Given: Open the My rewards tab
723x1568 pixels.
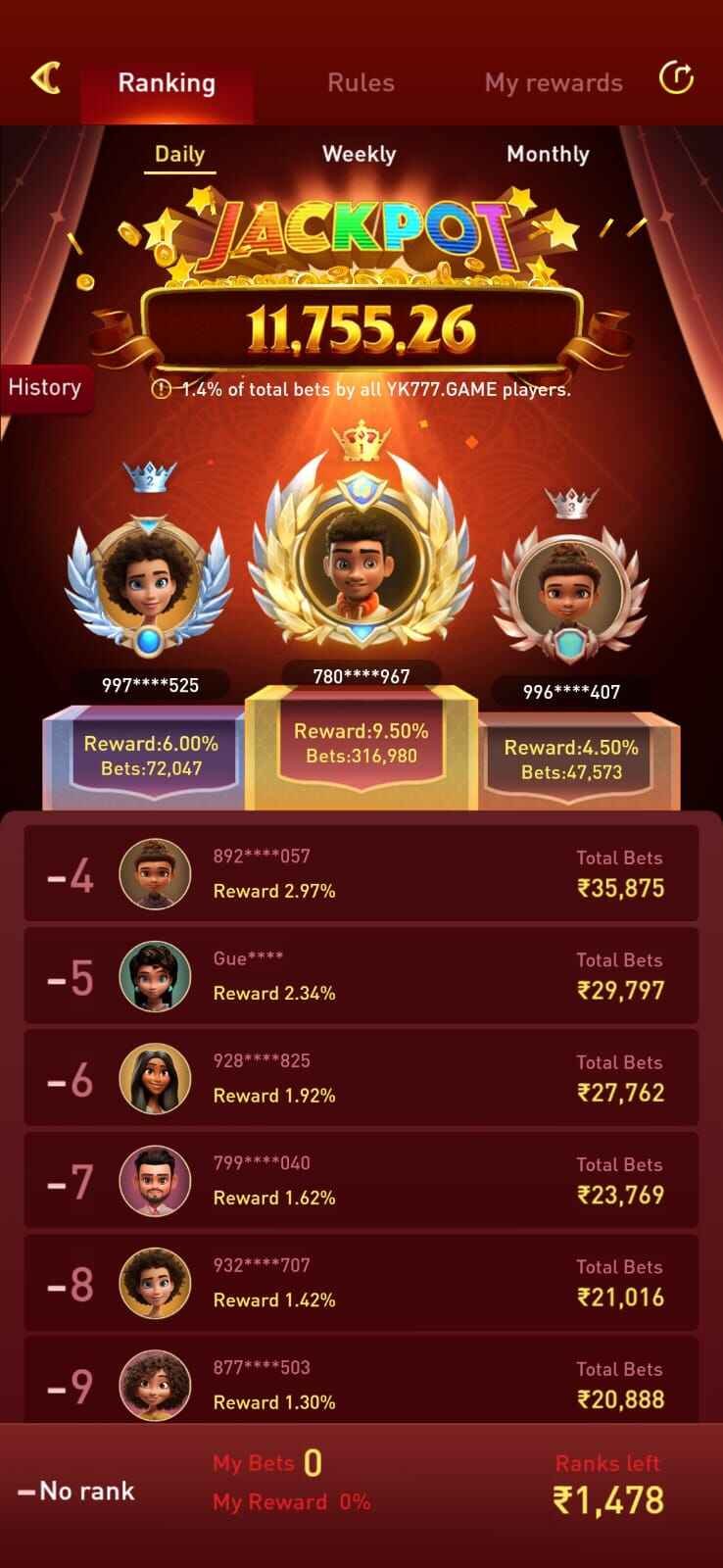Looking at the screenshot, I should click(x=554, y=83).
